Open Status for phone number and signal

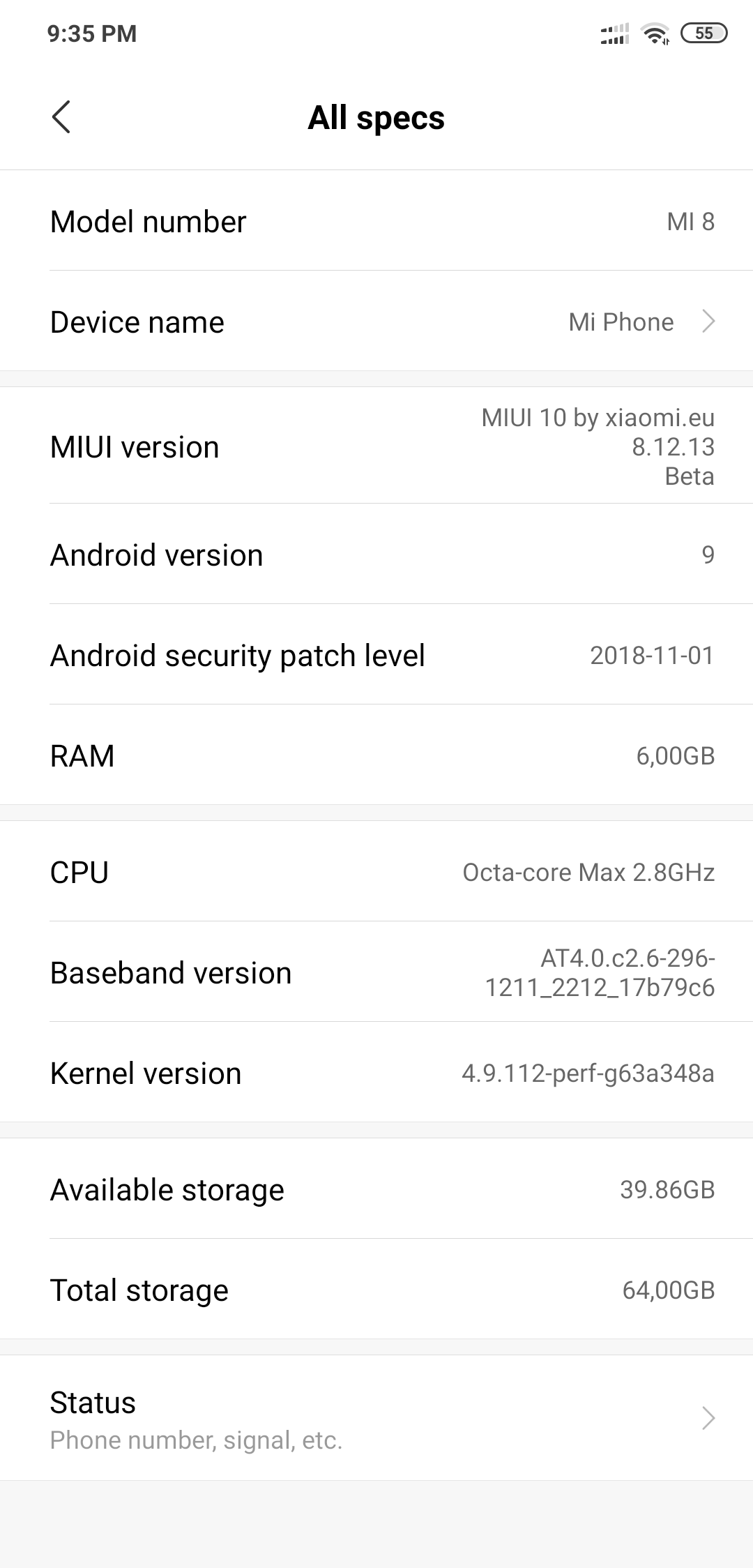[376, 1418]
